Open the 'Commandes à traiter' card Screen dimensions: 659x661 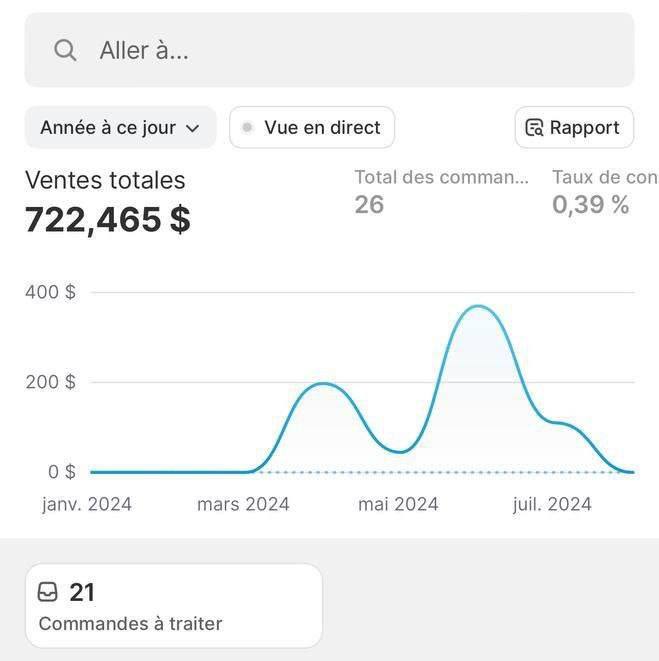[173, 606]
